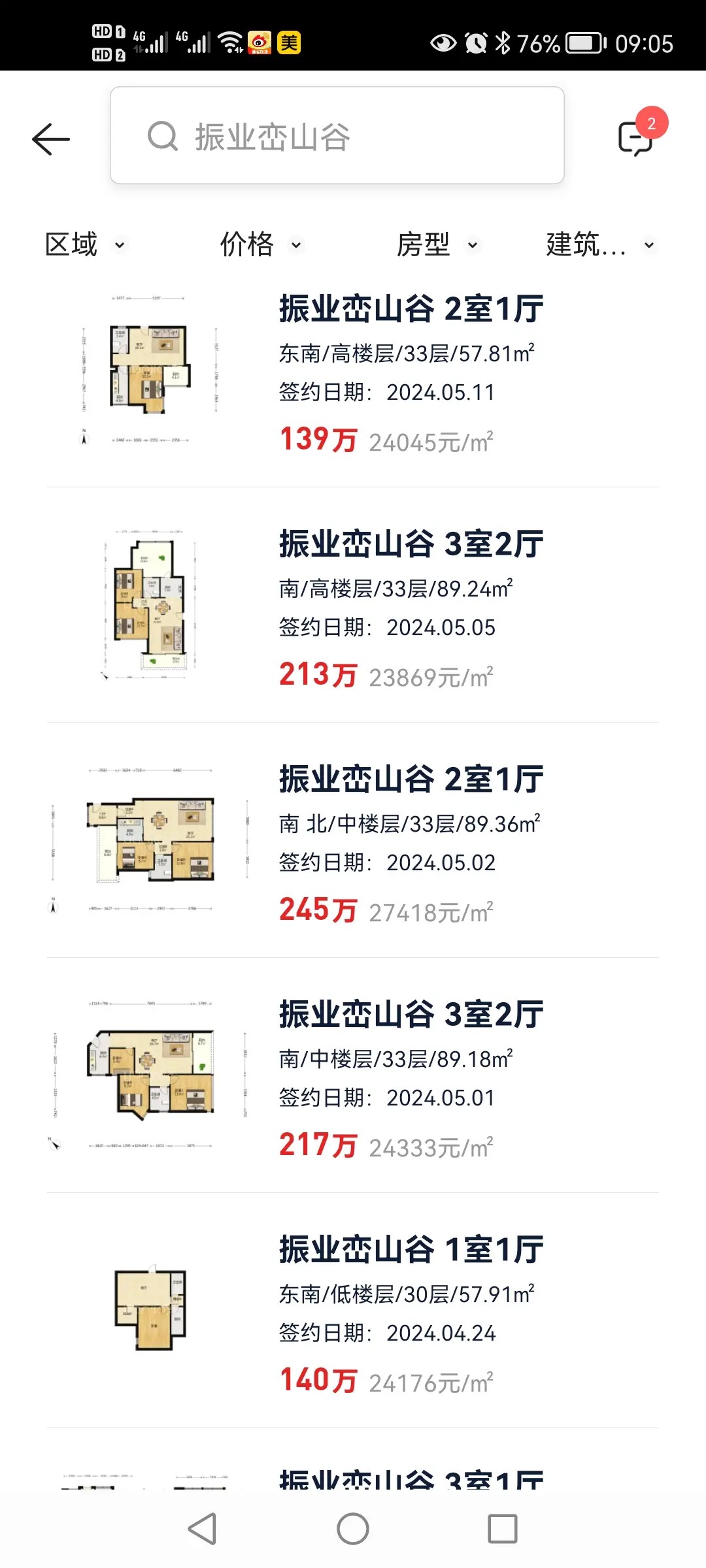Open the messages icon with badge 2
Screen dimensions: 706x1568
click(x=635, y=137)
